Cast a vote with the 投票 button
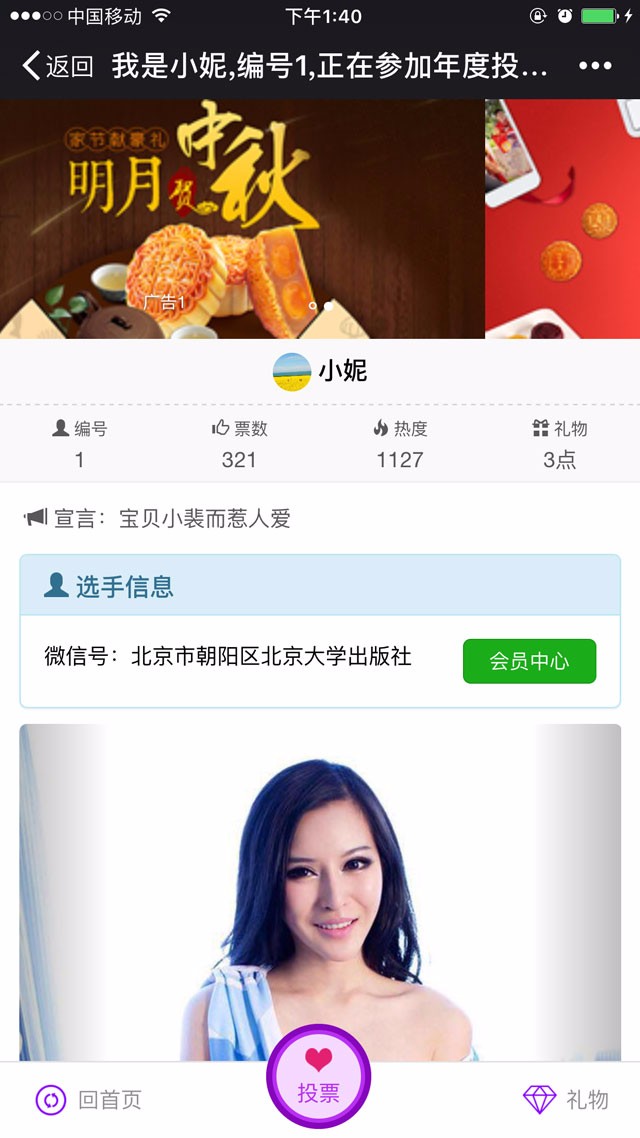Screen dimensions: 640x1138 pyautogui.click(x=319, y=1078)
